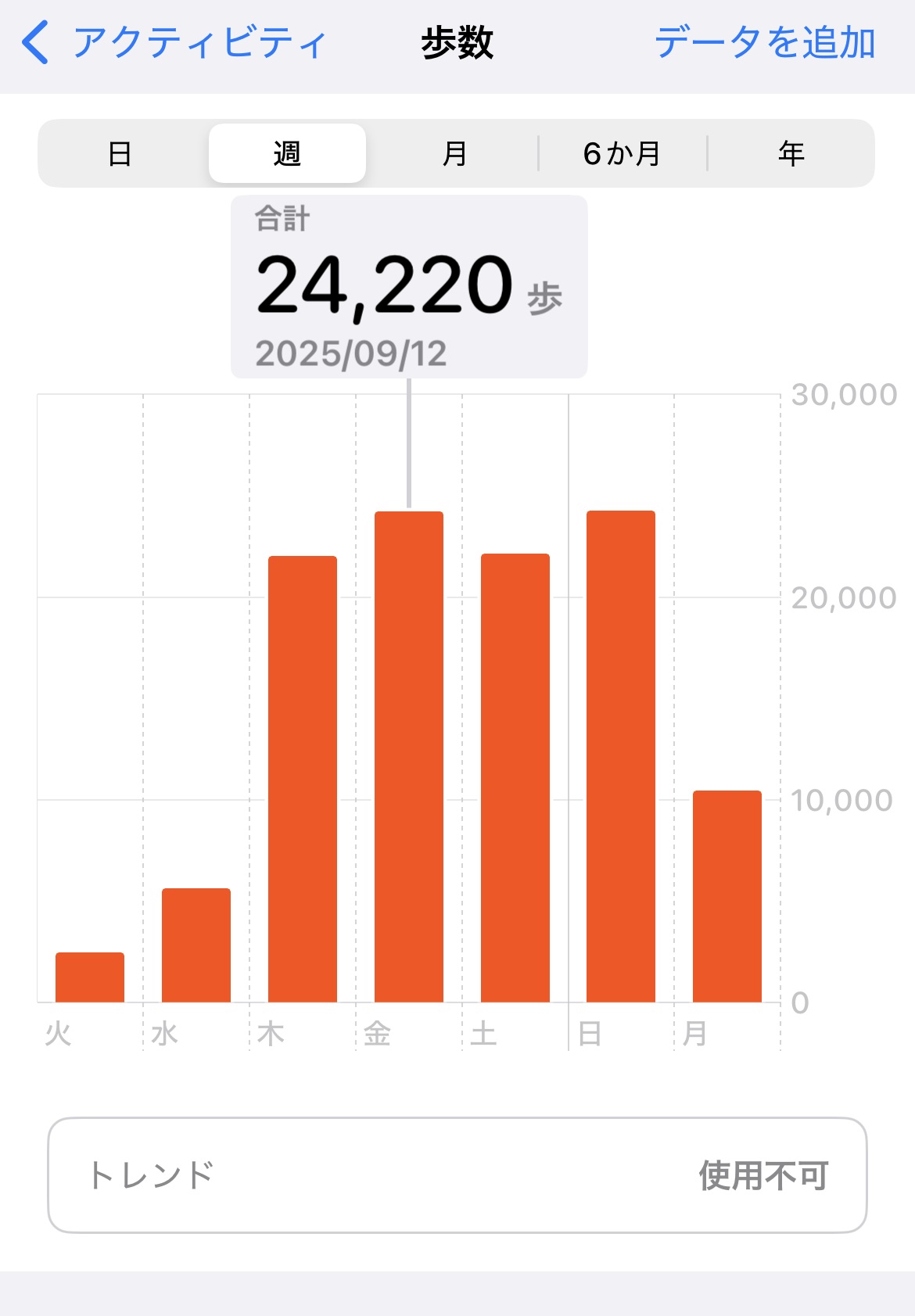The height and width of the screenshot is (1316, 915).
Task: Select the 週 segment
Action: click(x=287, y=154)
